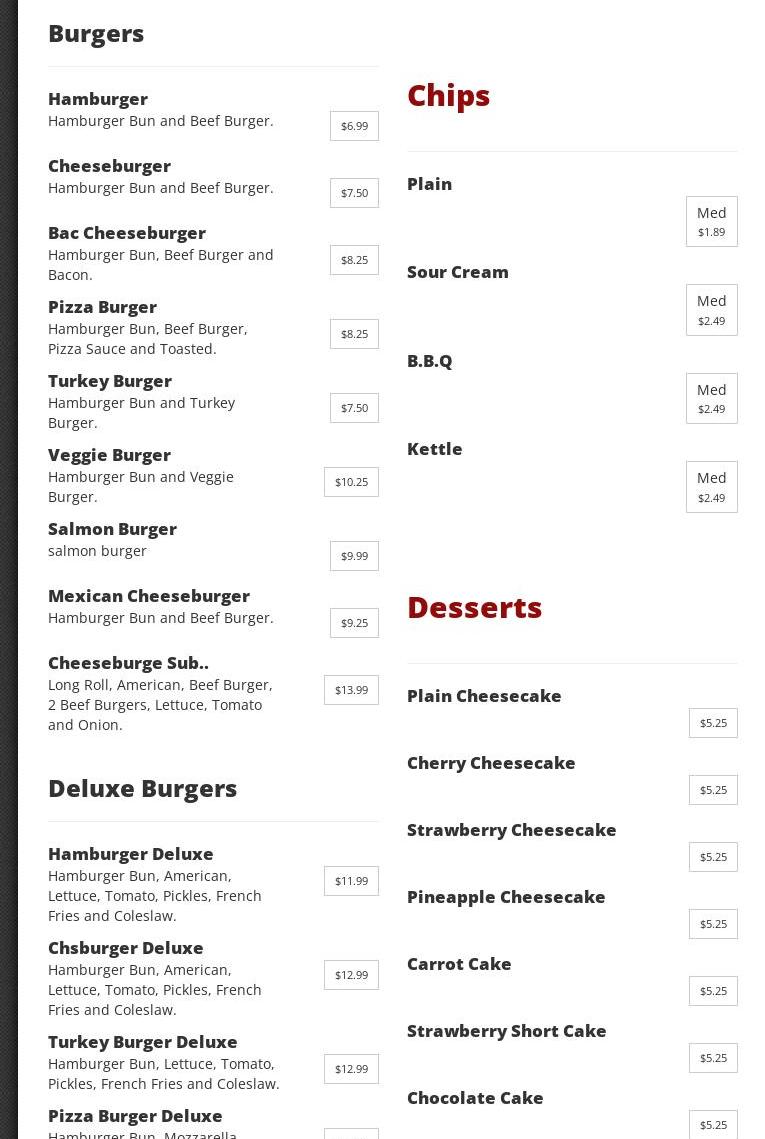Screen dimensions: 765x1139
Task: Choose the Pizza Burger $8.25 price button
Action: pos(354,334)
